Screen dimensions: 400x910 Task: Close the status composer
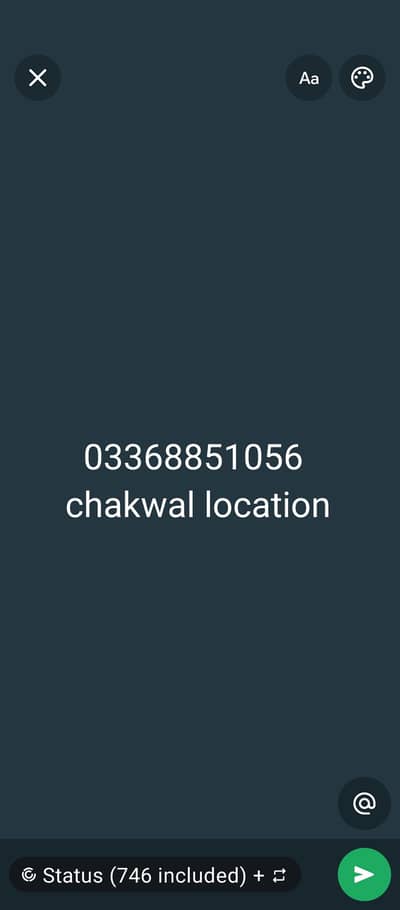(x=38, y=78)
